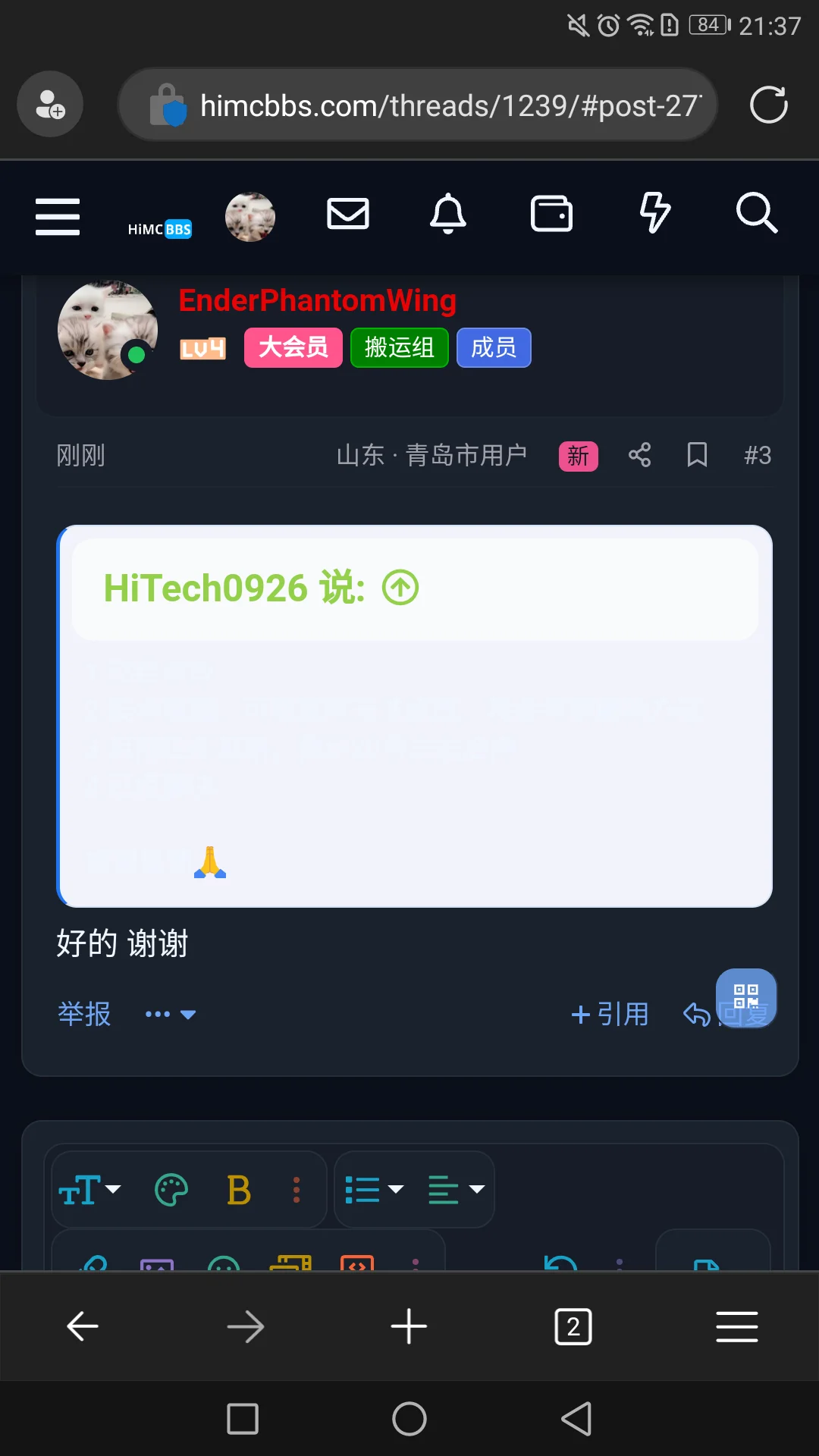Viewport: 819px width, 1456px height.
Task: Open EnderPhantomWing's profile link
Action: [317, 300]
